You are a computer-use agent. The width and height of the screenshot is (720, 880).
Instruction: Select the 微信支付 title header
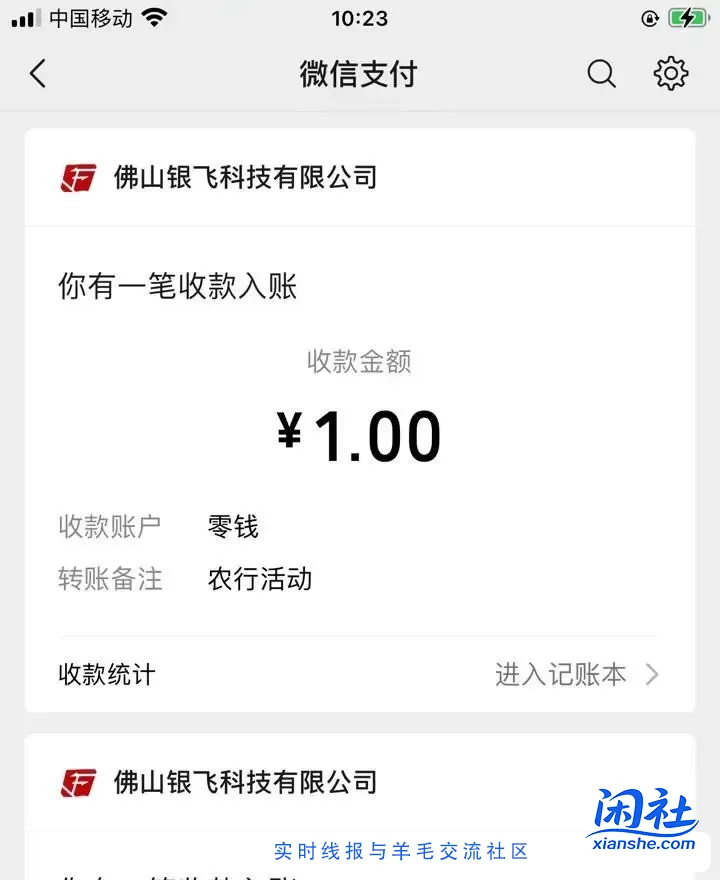[x=358, y=73]
